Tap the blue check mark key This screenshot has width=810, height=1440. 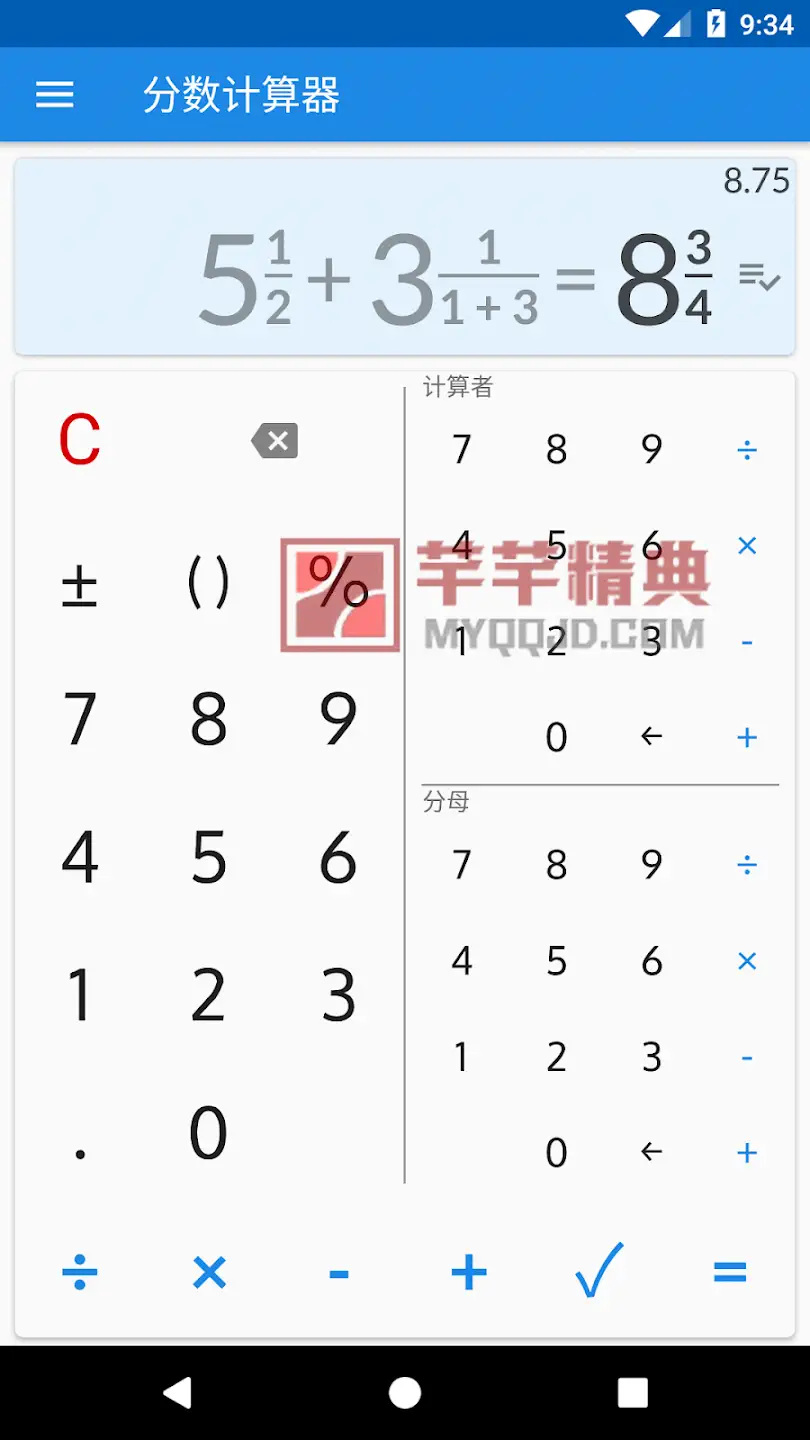tap(599, 1270)
